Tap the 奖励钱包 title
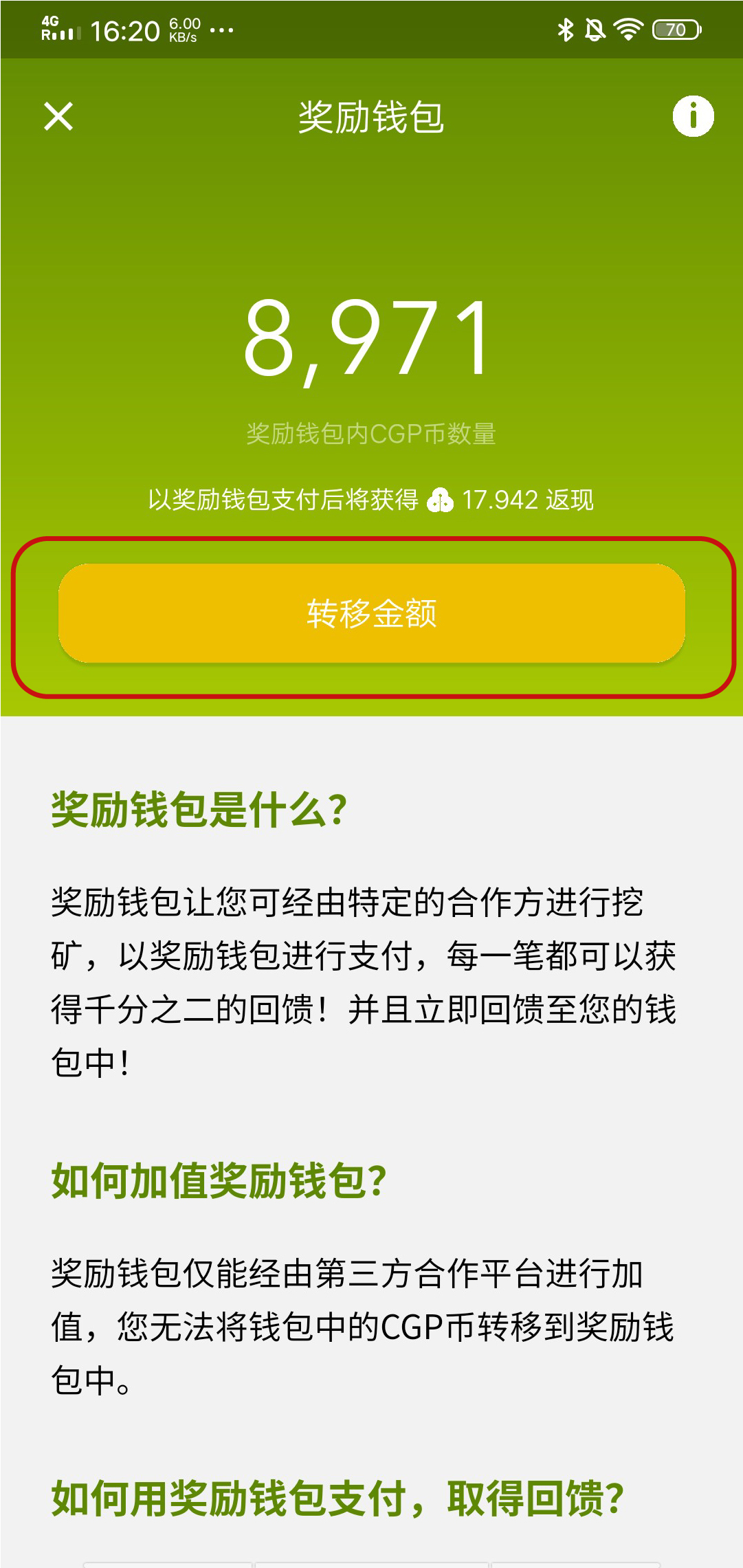 pos(371,117)
